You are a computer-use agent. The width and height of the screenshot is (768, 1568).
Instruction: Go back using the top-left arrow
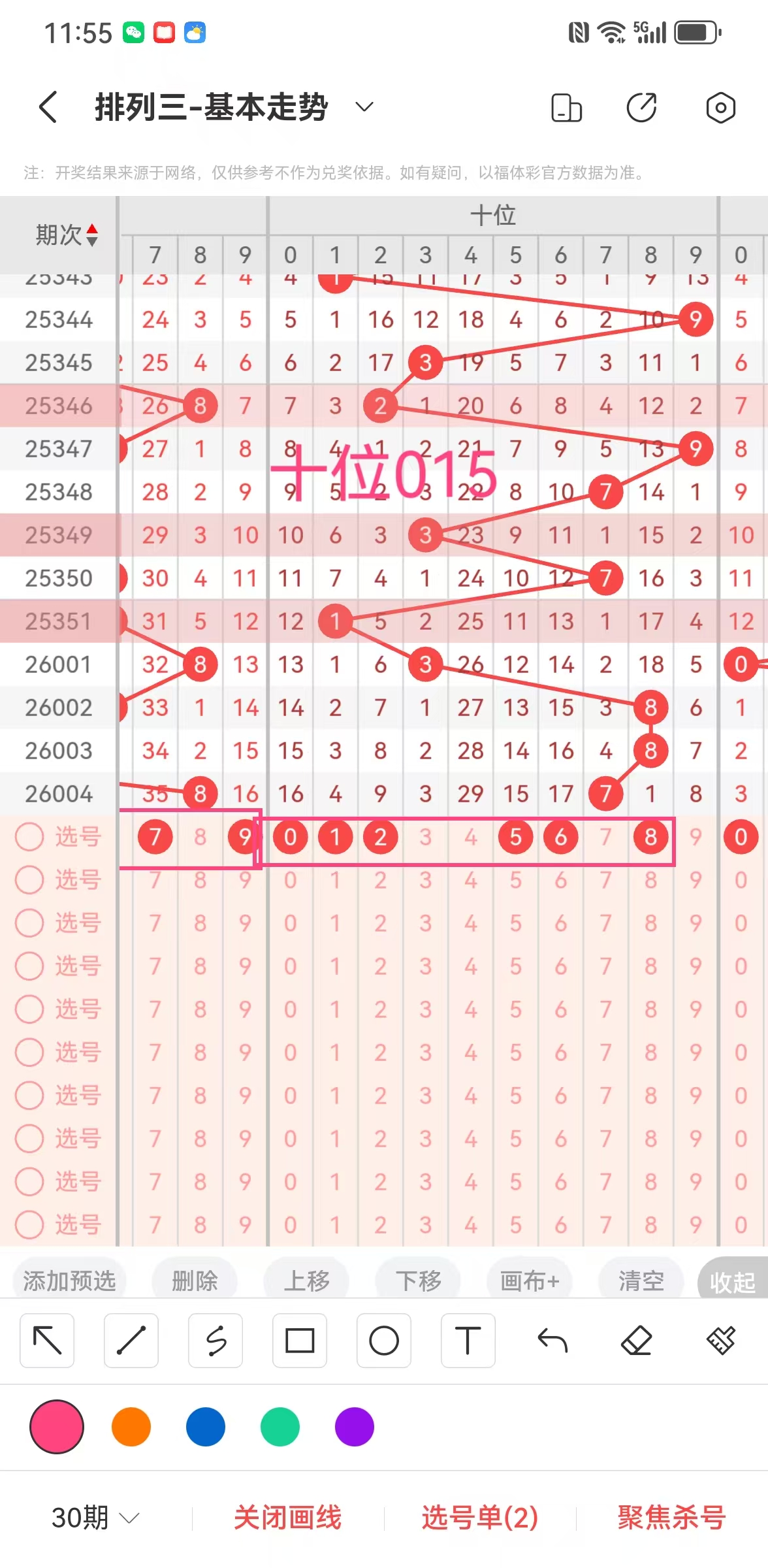[48, 107]
